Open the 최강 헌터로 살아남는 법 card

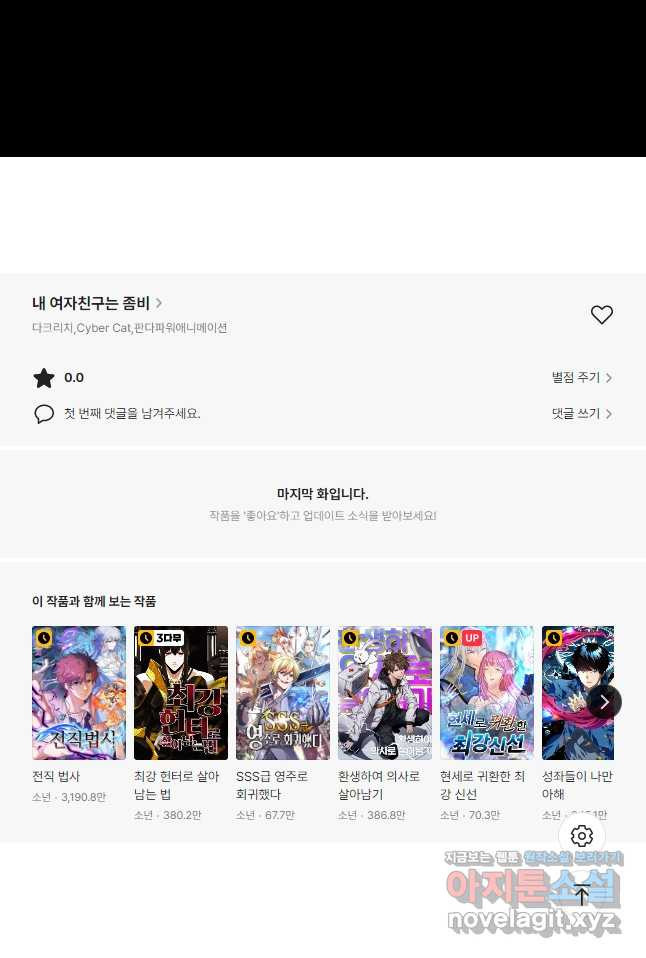click(x=181, y=693)
